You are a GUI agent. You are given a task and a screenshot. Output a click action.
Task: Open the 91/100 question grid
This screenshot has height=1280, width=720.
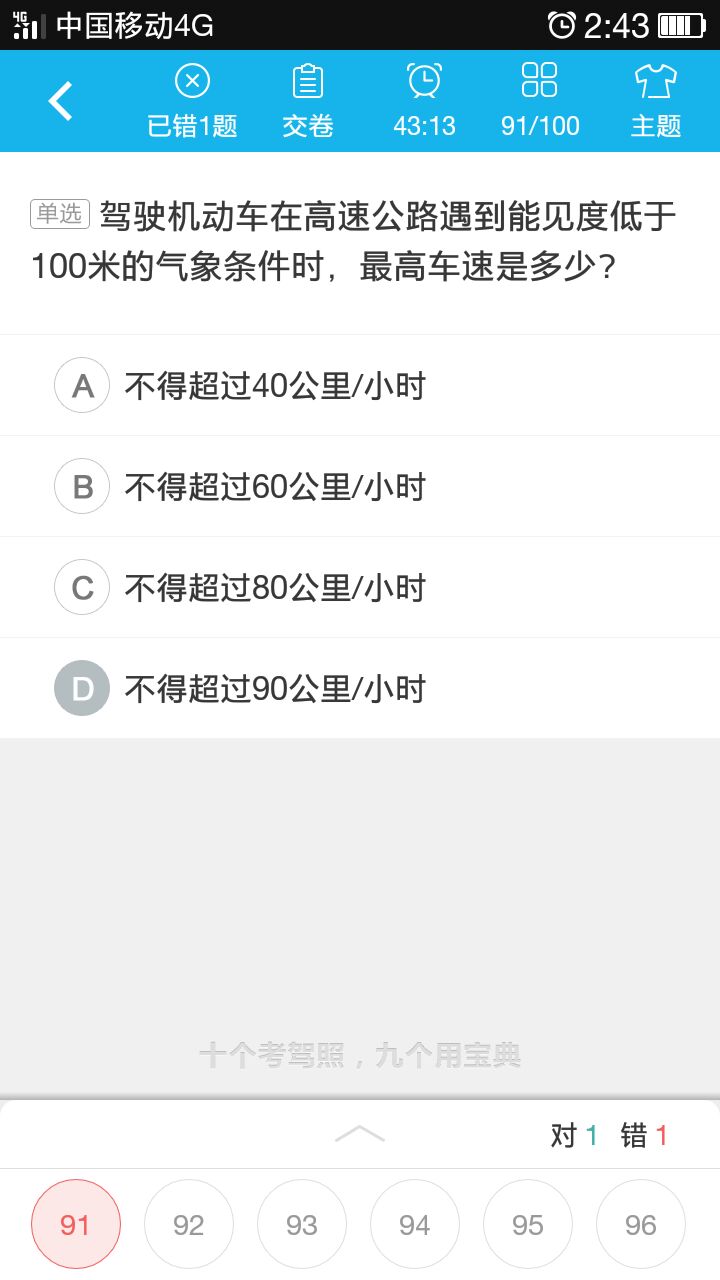tap(540, 101)
